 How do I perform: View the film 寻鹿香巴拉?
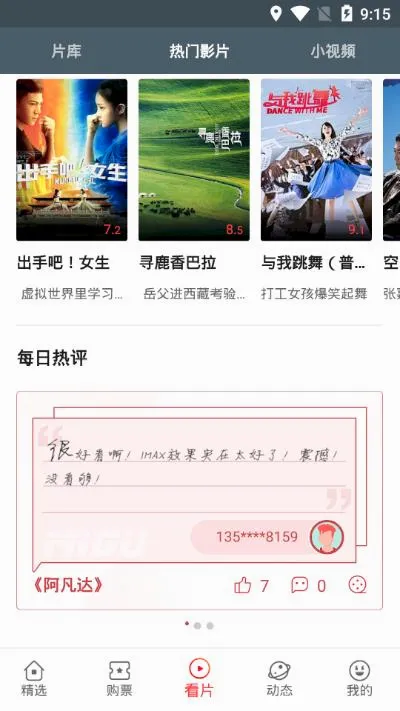click(x=194, y=160)
